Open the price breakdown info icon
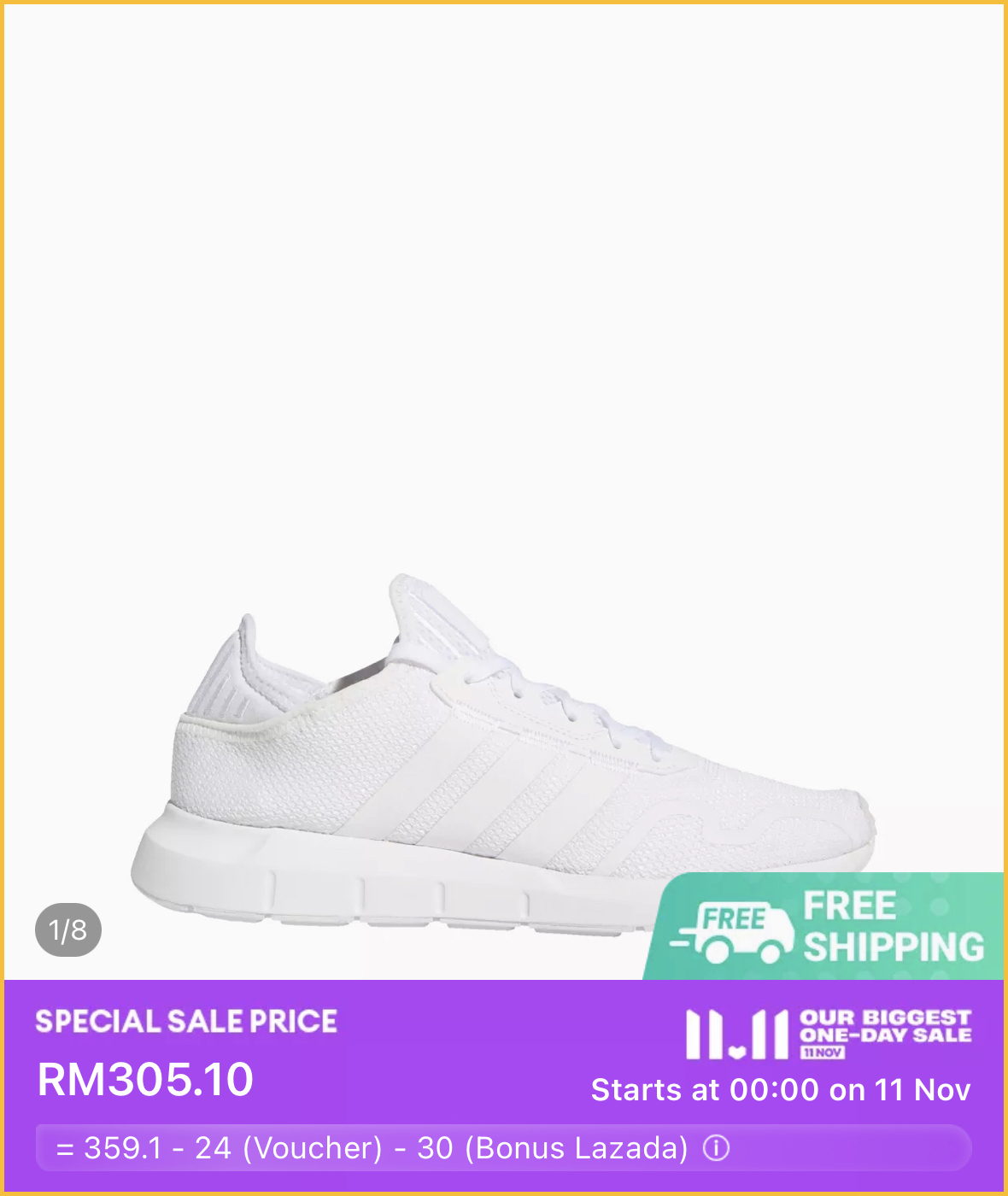The height and width of the screenshot is (1196, 1008). [x=716, y=1148]
